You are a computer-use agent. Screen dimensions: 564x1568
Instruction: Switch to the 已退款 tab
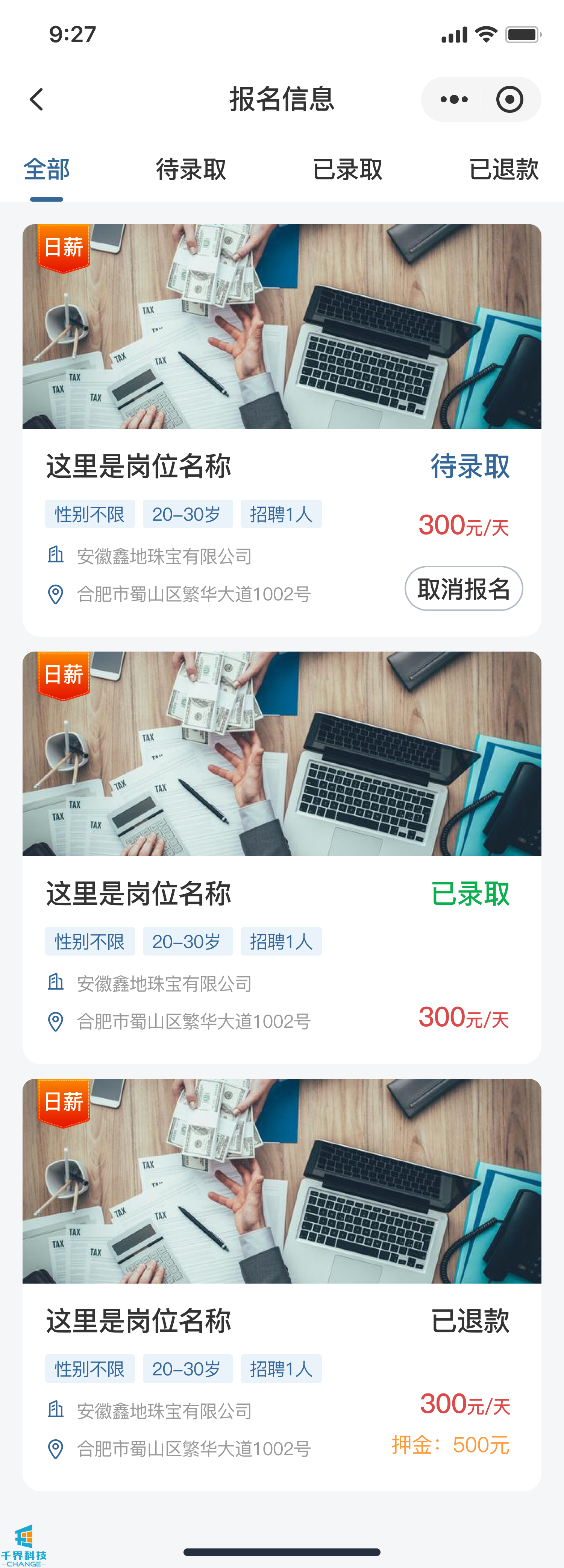coord(503,169)
